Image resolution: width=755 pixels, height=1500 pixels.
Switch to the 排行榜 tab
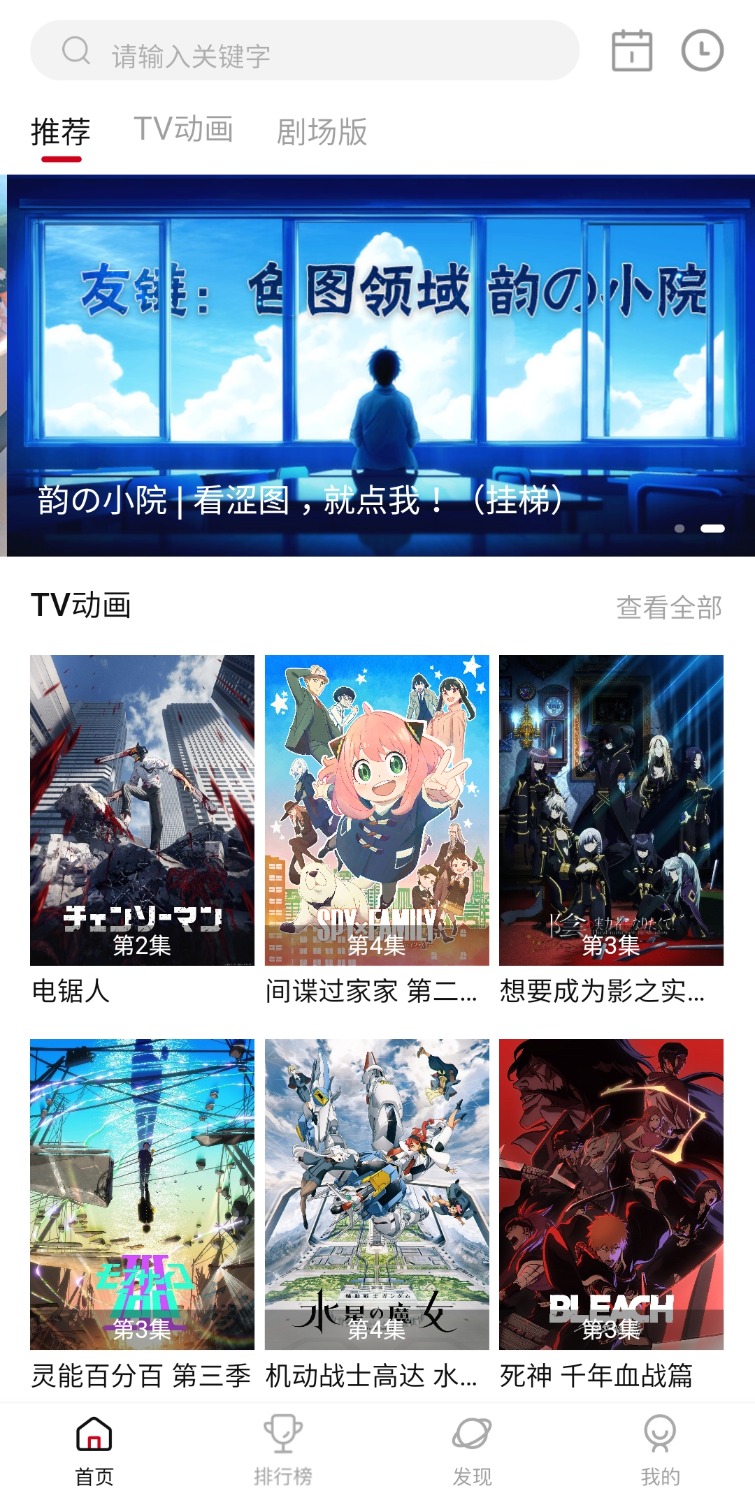pos(283,1450)
